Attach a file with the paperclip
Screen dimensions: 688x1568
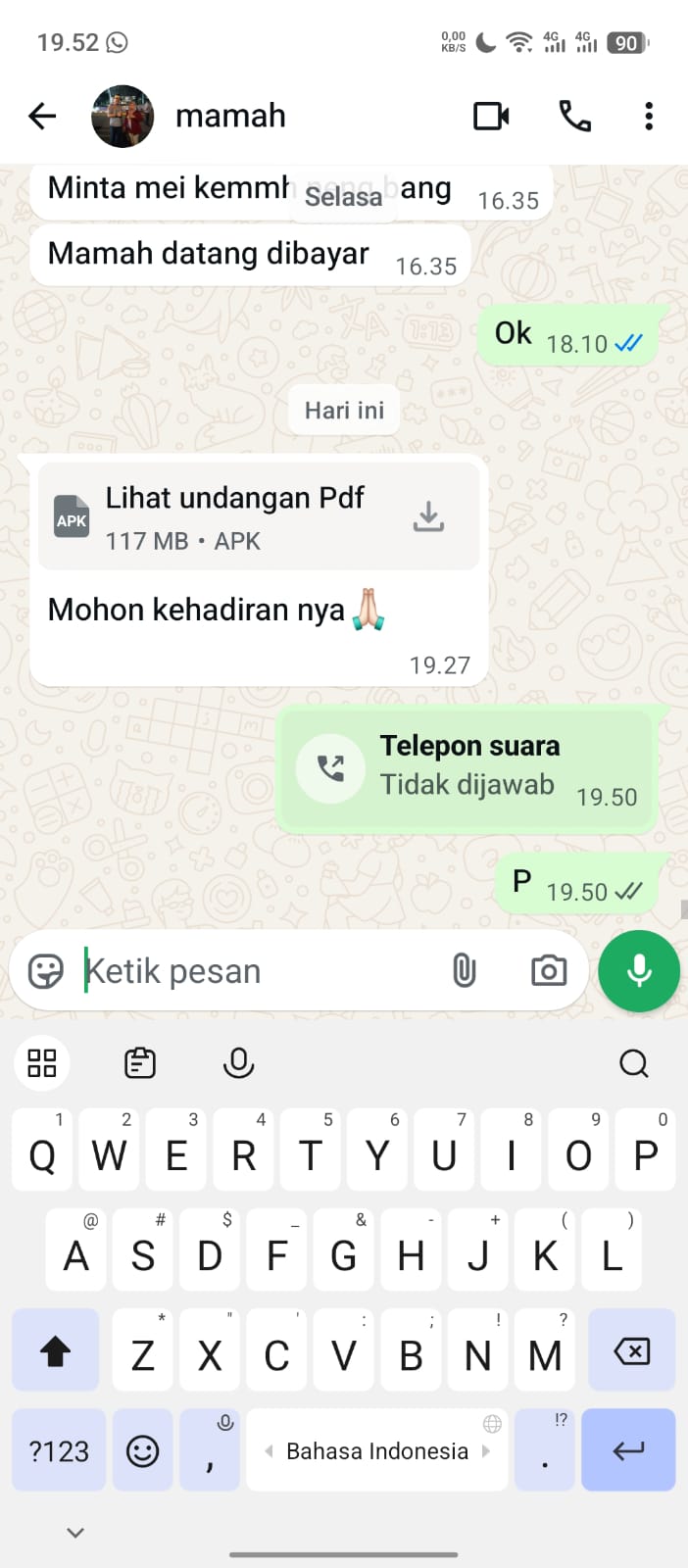[464, 971]
